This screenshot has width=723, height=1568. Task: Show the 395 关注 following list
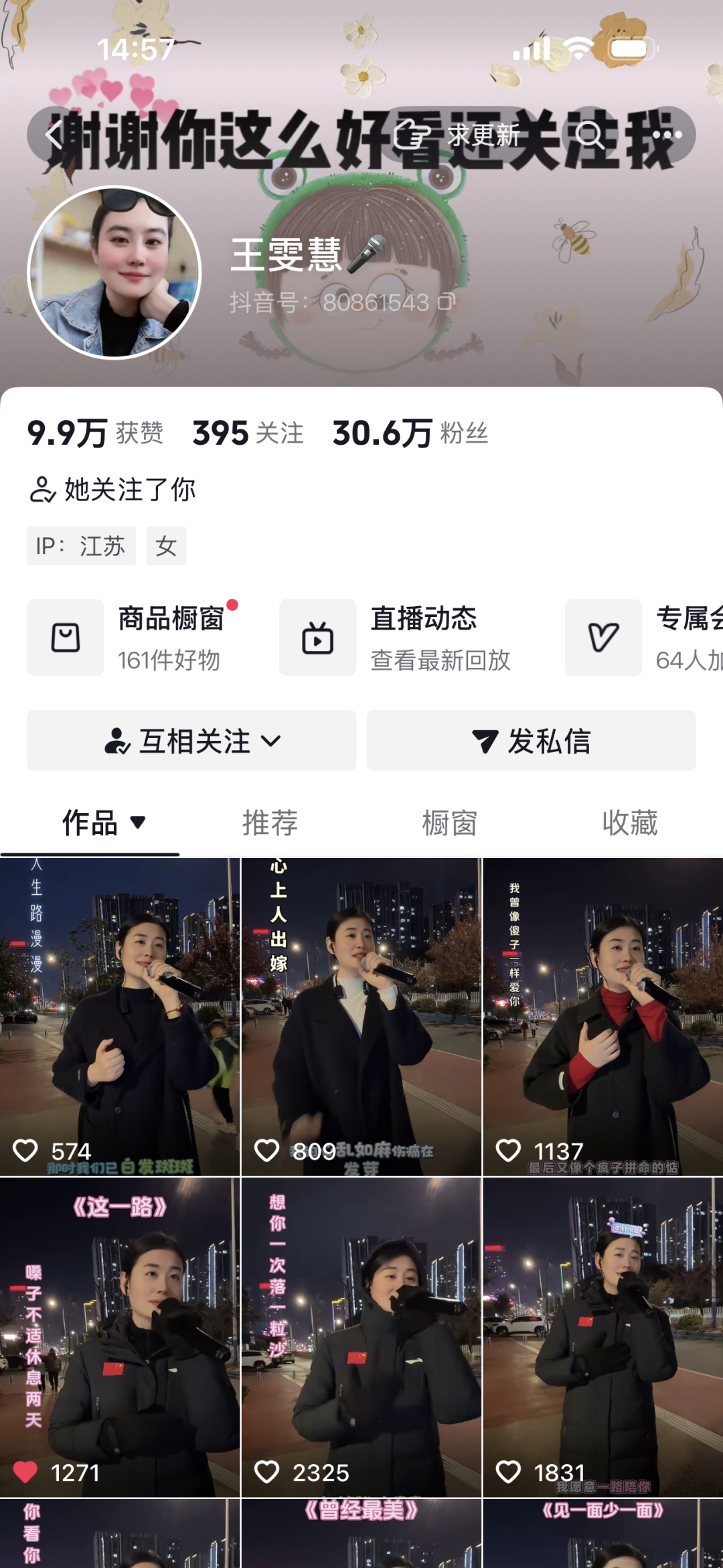(x=248, y=433)
